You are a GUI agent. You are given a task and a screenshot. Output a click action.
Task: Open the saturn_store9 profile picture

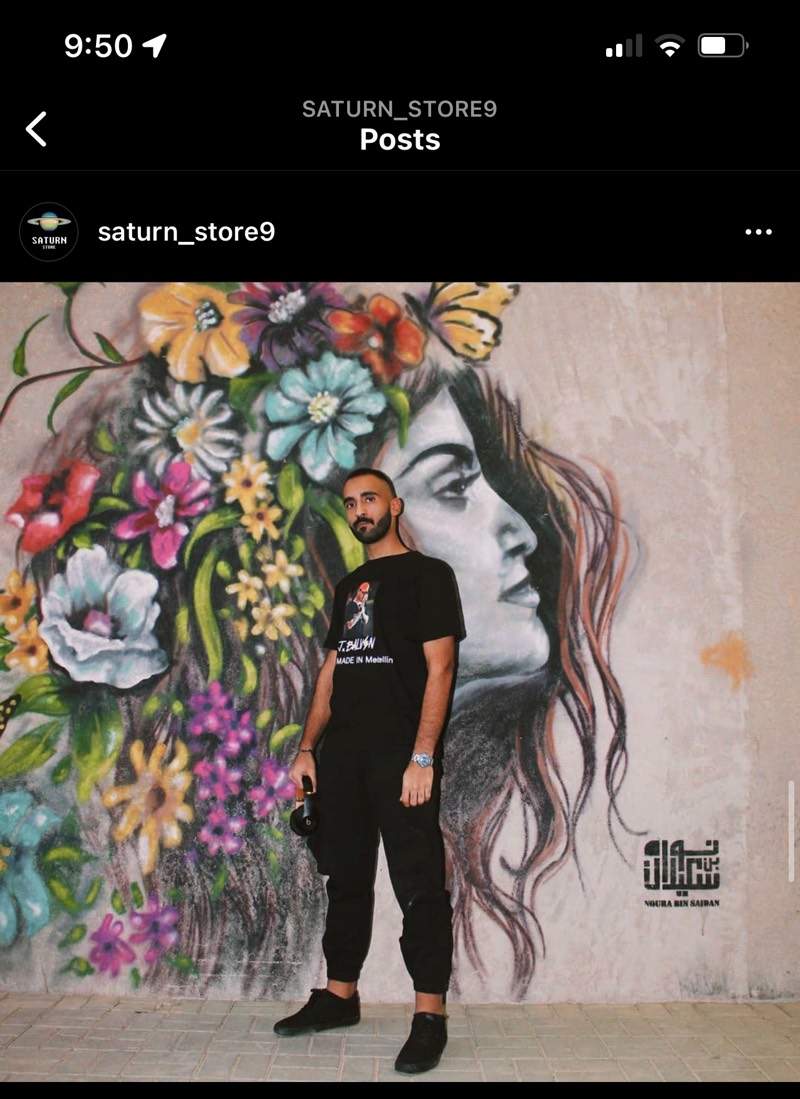48,232
